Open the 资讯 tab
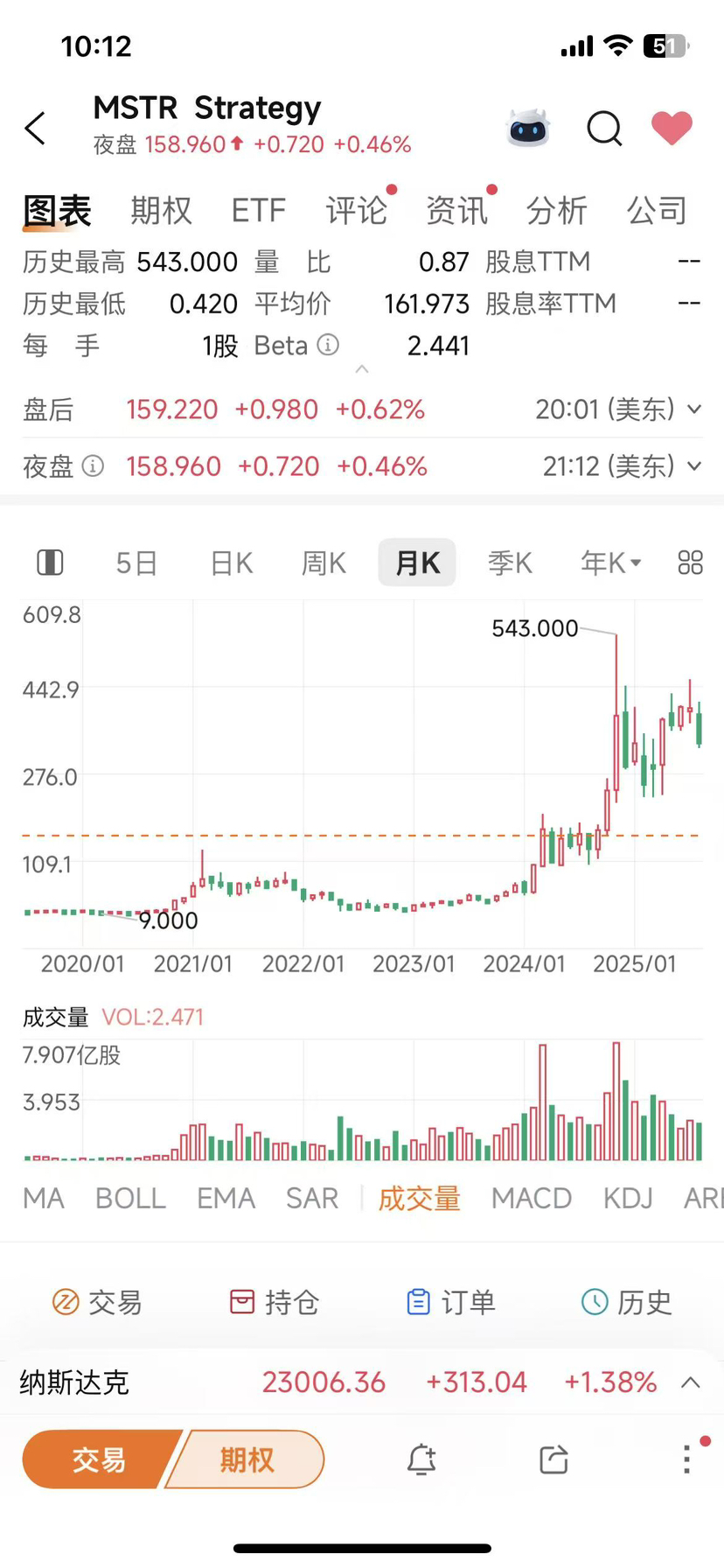The image size is (724, 1568). click(456, 211)
